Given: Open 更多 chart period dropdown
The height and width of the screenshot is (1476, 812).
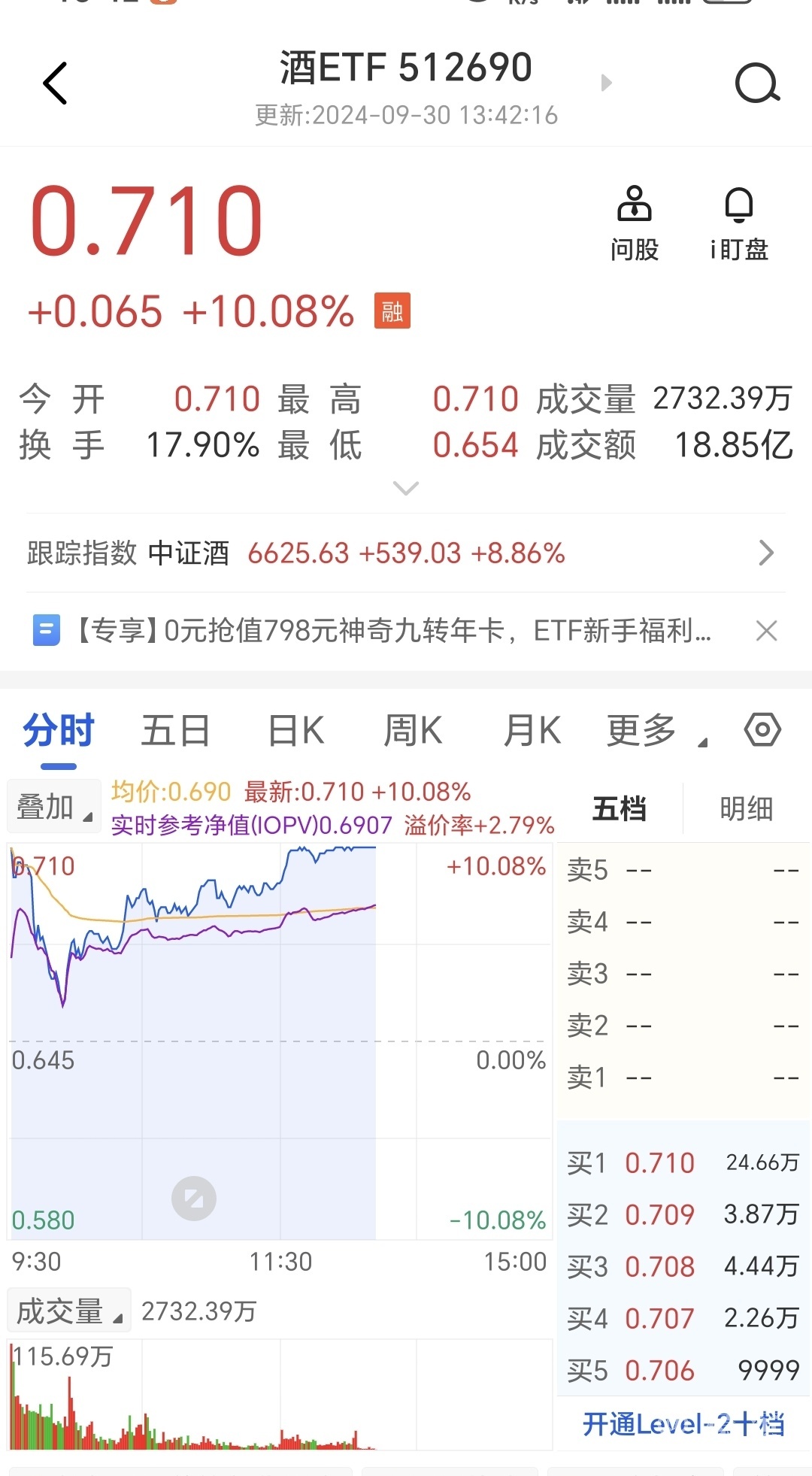Looking at the screenshot, I should (x=654, y=731).
